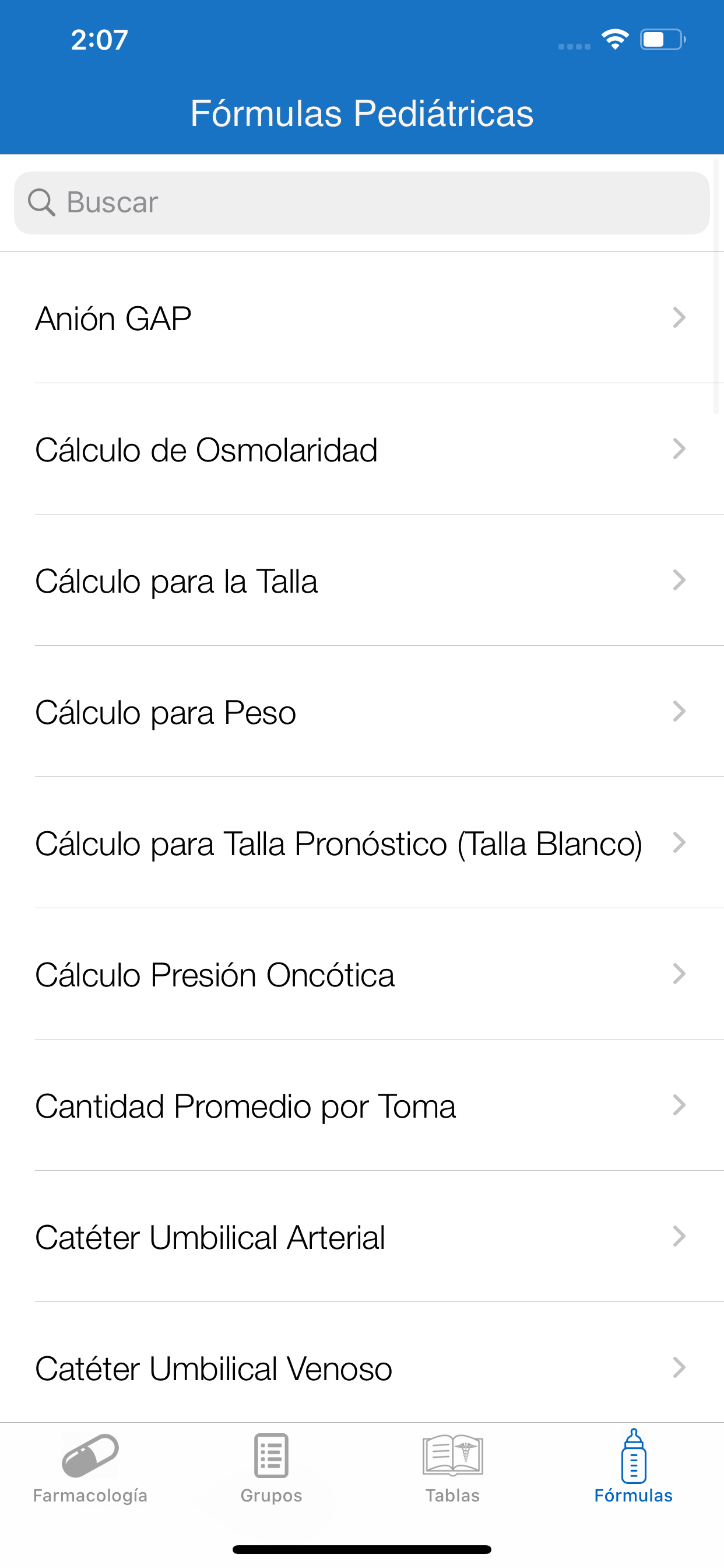724x1568 pixels.
Task: Switch to the Farmacología tab
Action: tap(90, 1468)
